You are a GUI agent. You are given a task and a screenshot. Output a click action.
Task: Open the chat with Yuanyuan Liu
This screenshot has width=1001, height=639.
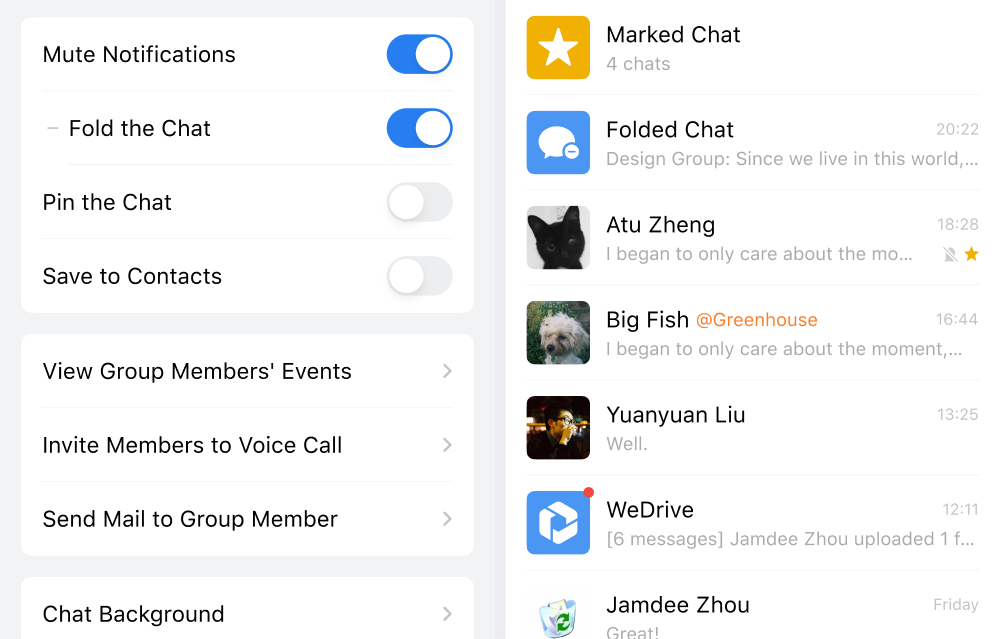click(x=750, y=428)
